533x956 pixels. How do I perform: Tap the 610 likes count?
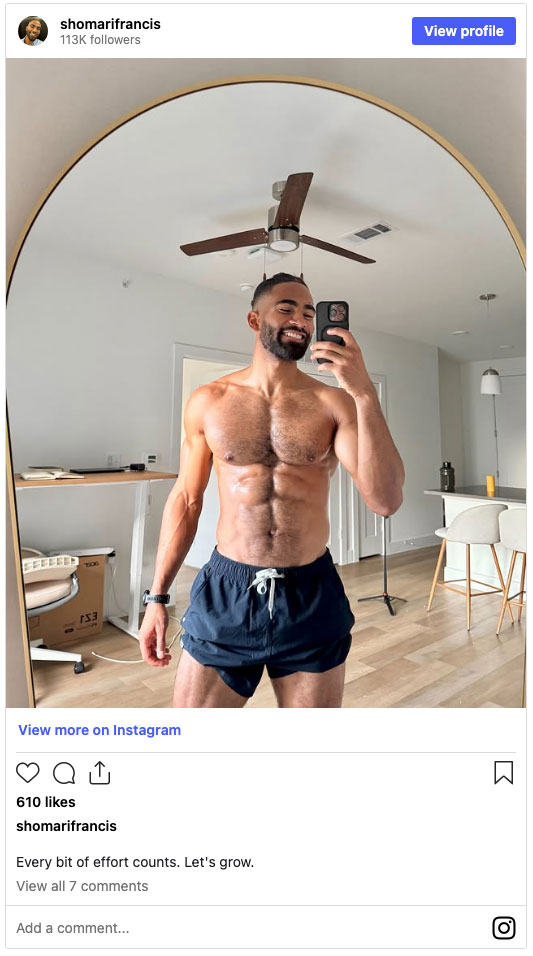click(x=46, y=802)
